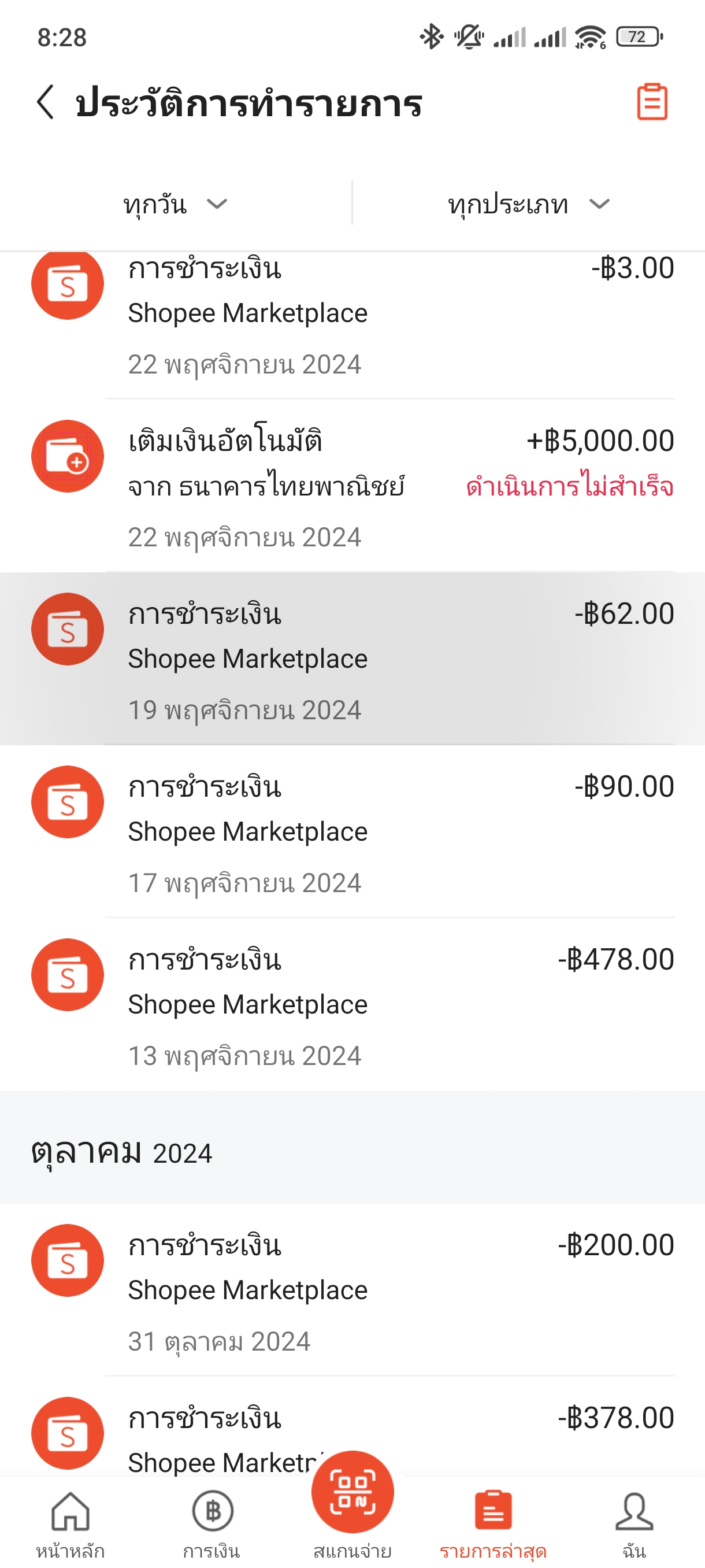Go back using the top-left arrow
The width and height of the screenshot is (705, 1568).
click(46, 102)
